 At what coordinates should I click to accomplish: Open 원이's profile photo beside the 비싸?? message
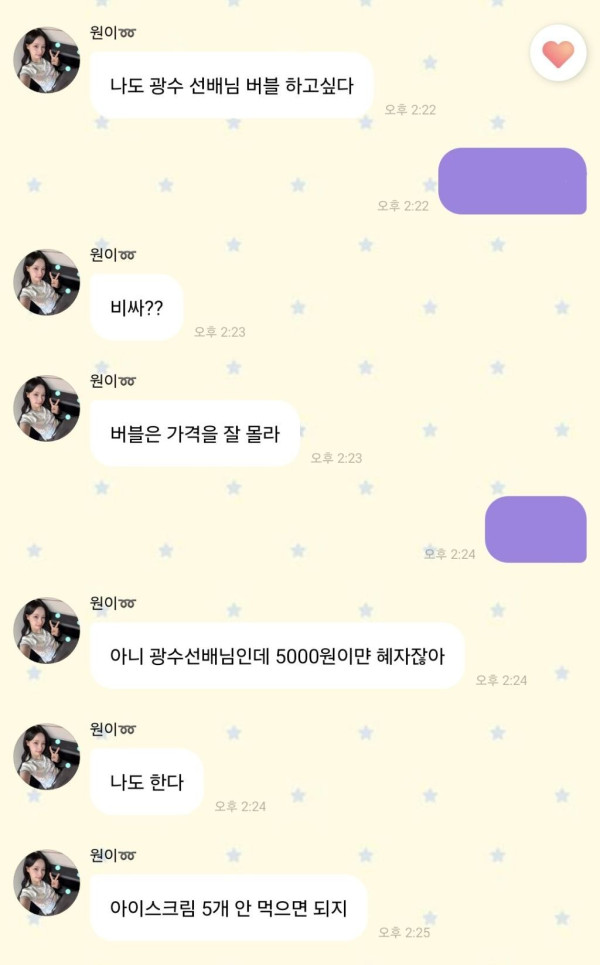(x=47, y=282)
